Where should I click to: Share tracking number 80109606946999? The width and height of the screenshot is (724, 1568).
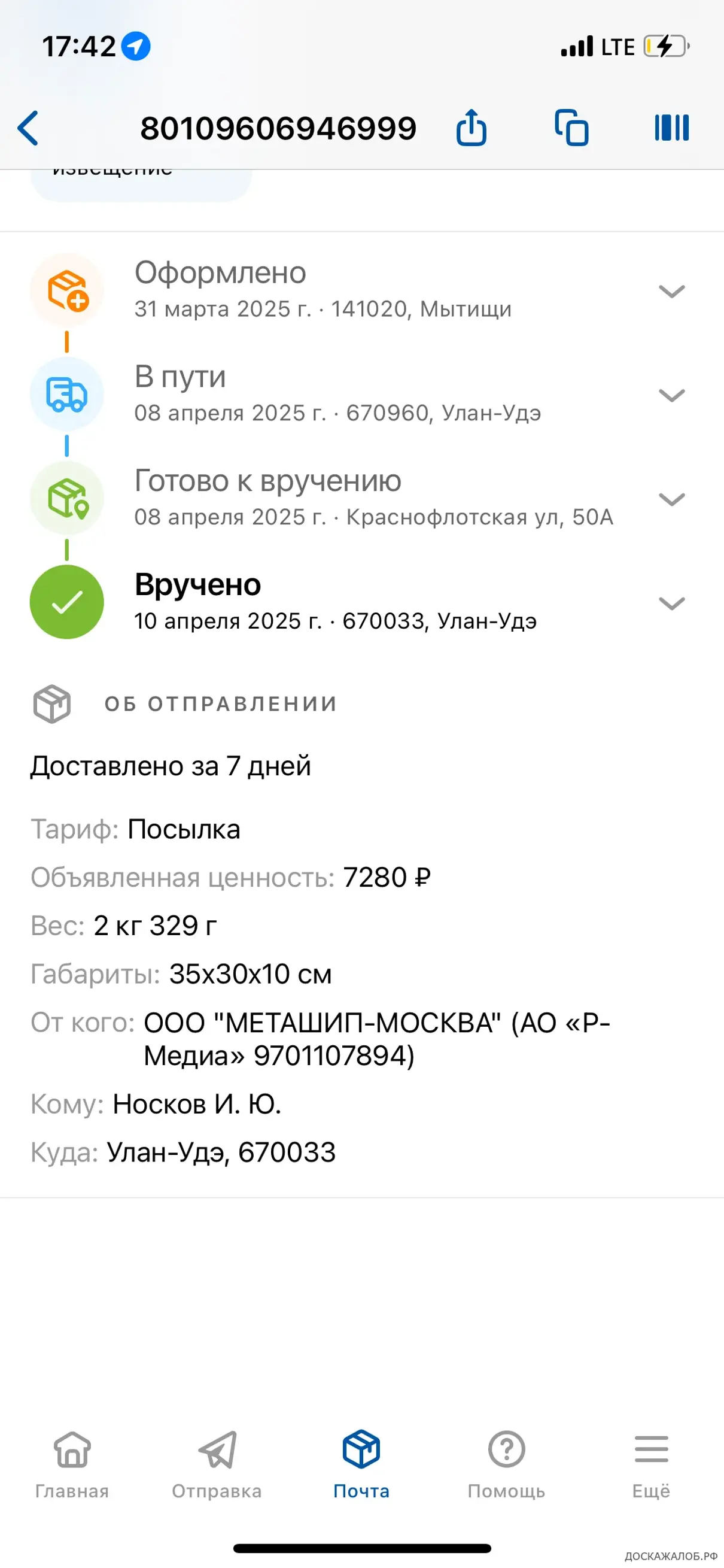(x=471, y=128)
